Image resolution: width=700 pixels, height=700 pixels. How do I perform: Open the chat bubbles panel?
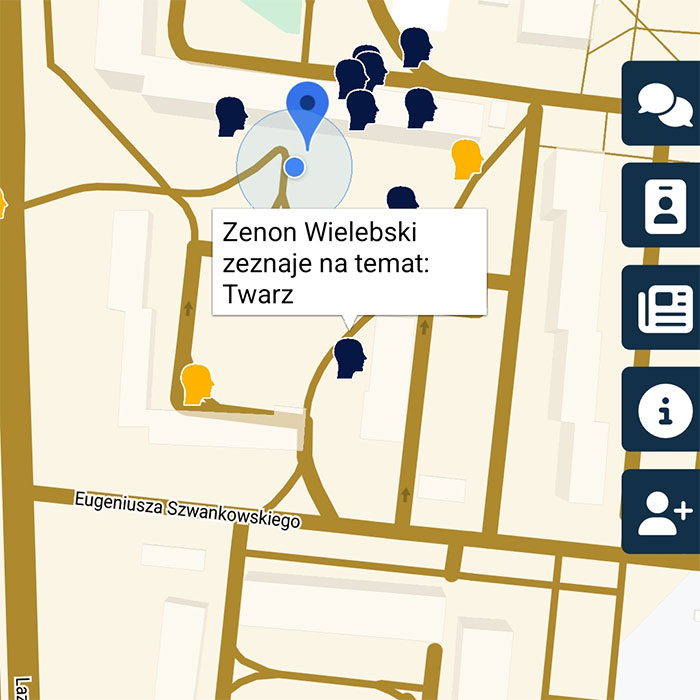click(663, 103)
